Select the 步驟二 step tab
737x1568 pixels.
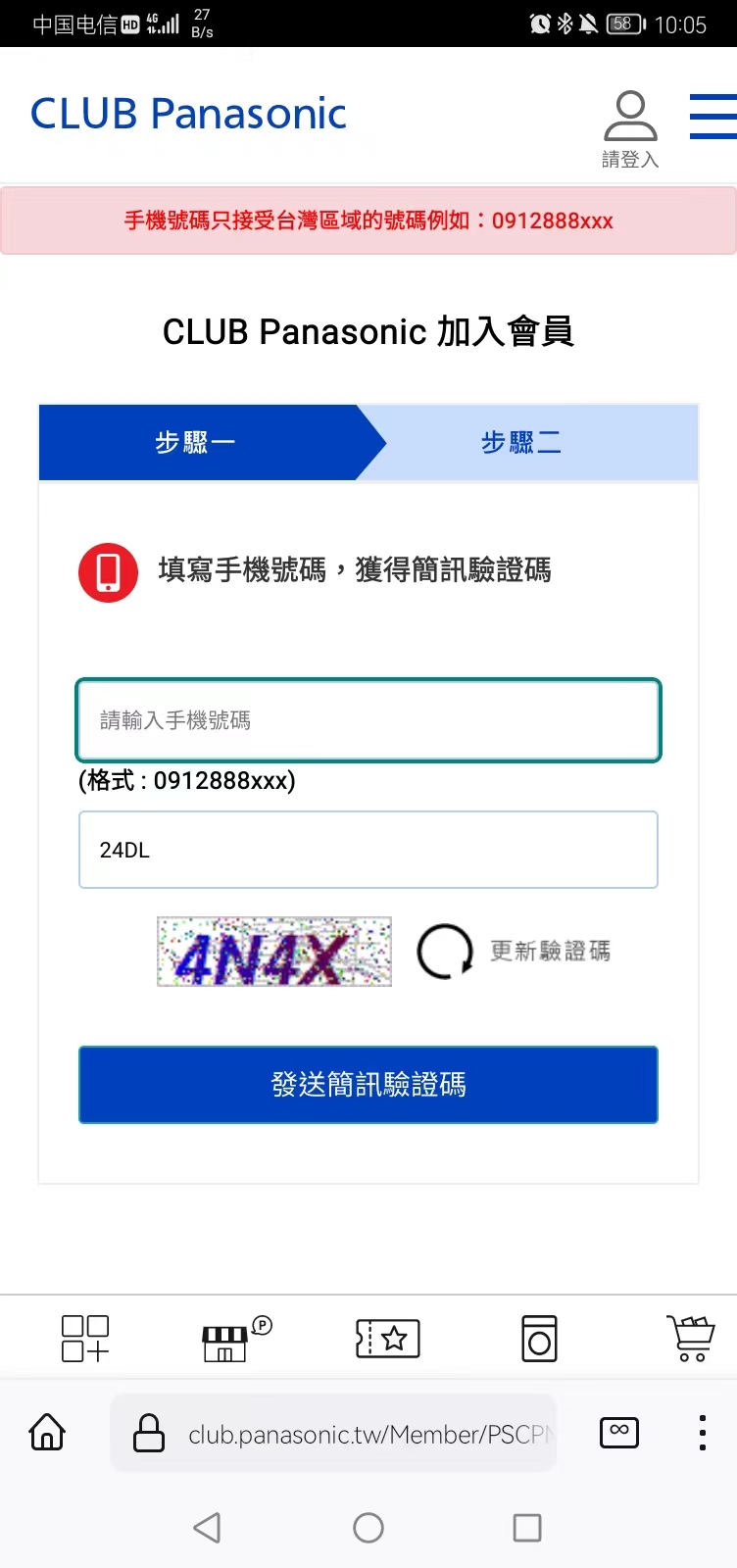pyautogui.click(x=520, y=442)
